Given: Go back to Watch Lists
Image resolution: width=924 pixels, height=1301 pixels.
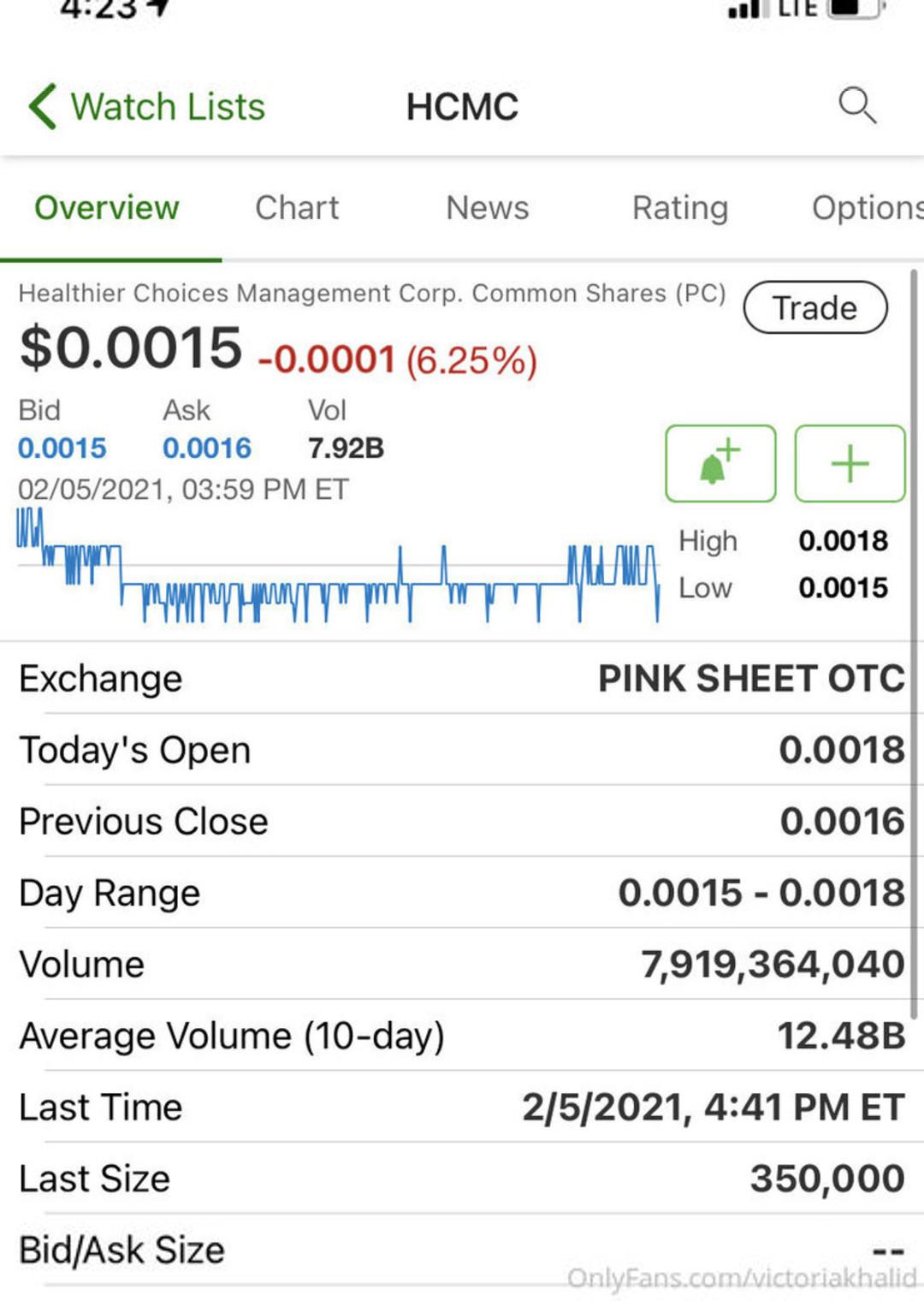Looking at the screenshot, I should pyautogui.click(x=147, y=107).
